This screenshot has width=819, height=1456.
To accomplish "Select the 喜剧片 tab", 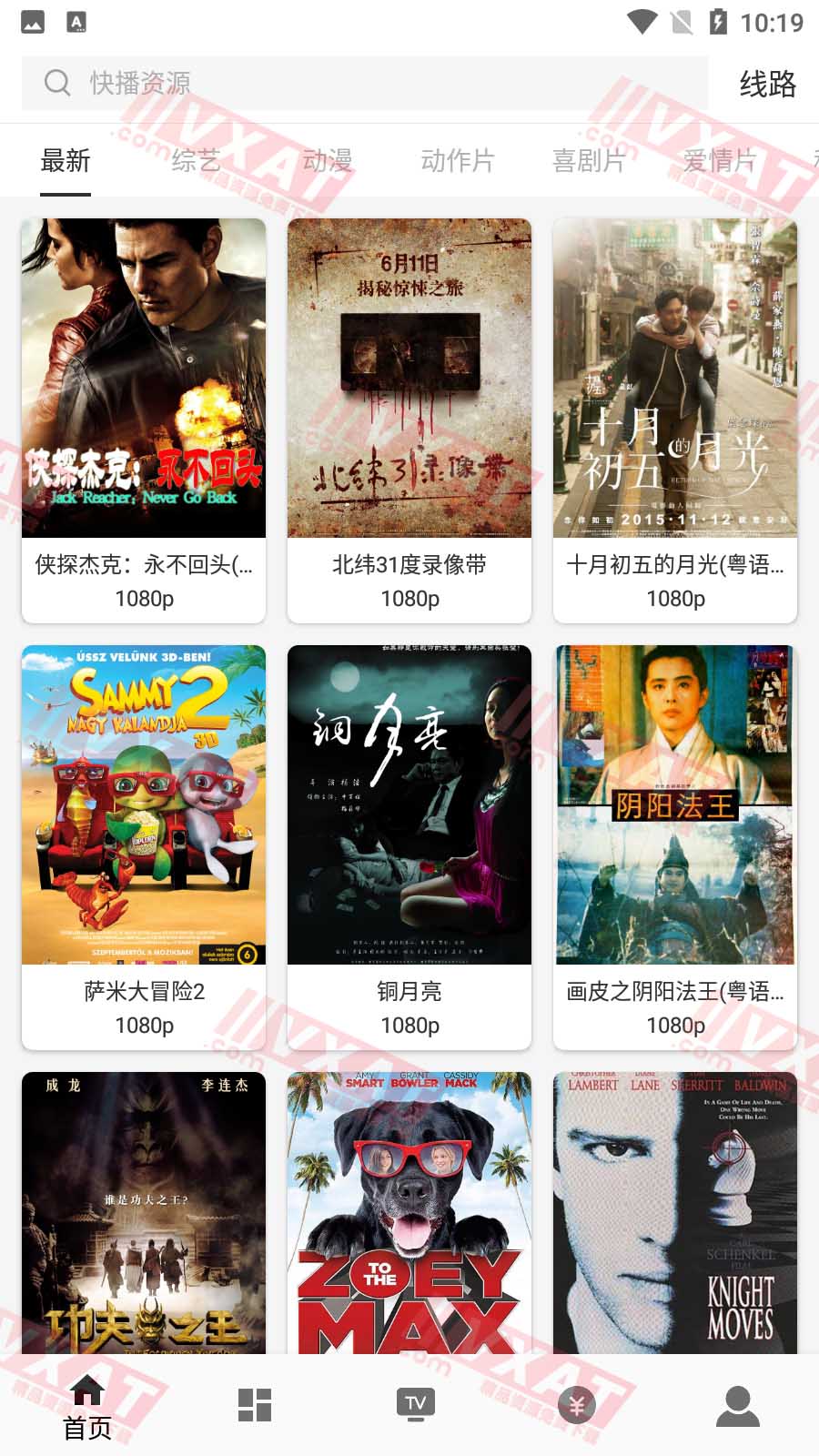I will [587, 160].
